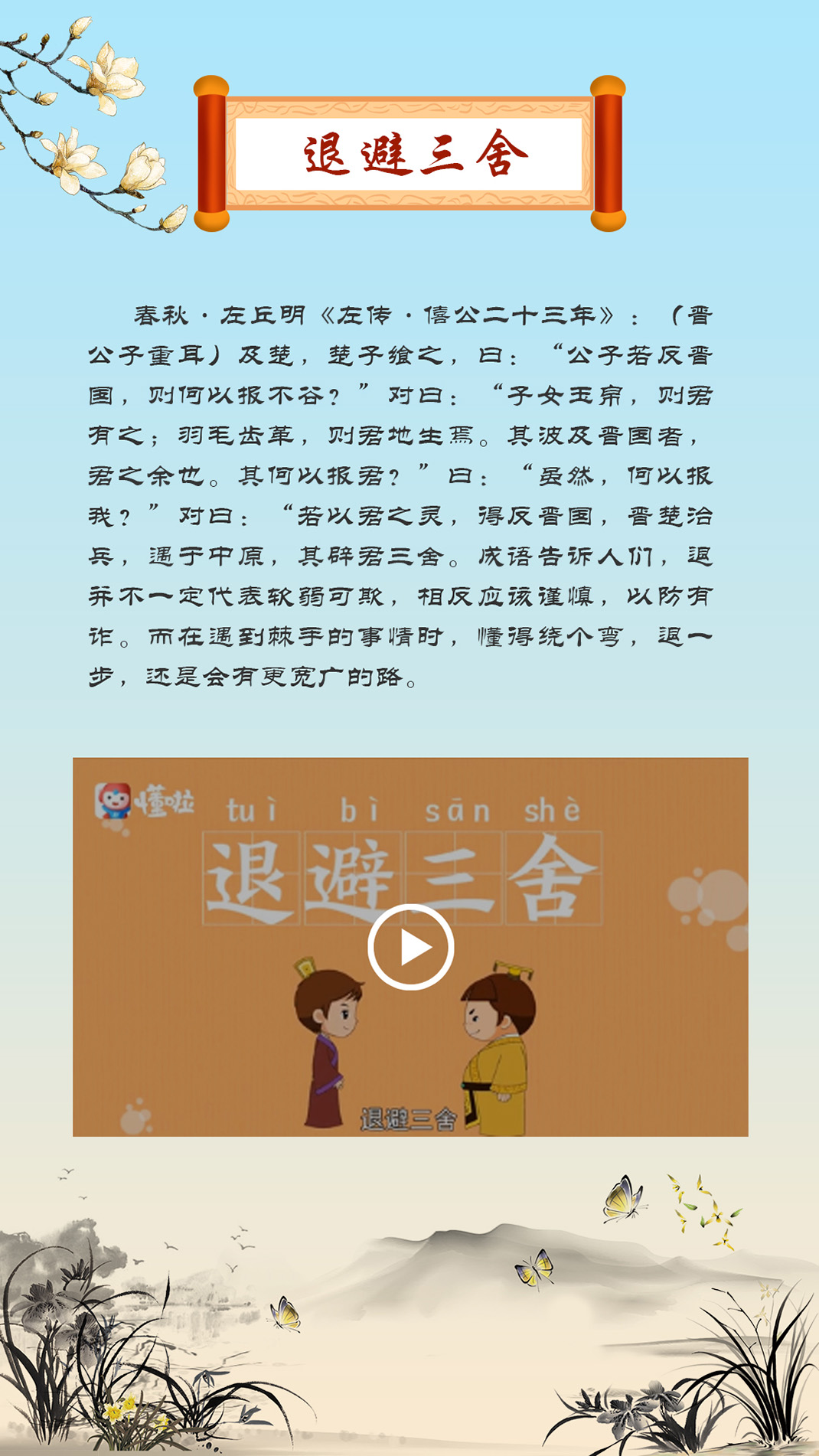Click the white play button to start playback
Viewport: 819px width, 1456px height.
click(x=410, y=948)
